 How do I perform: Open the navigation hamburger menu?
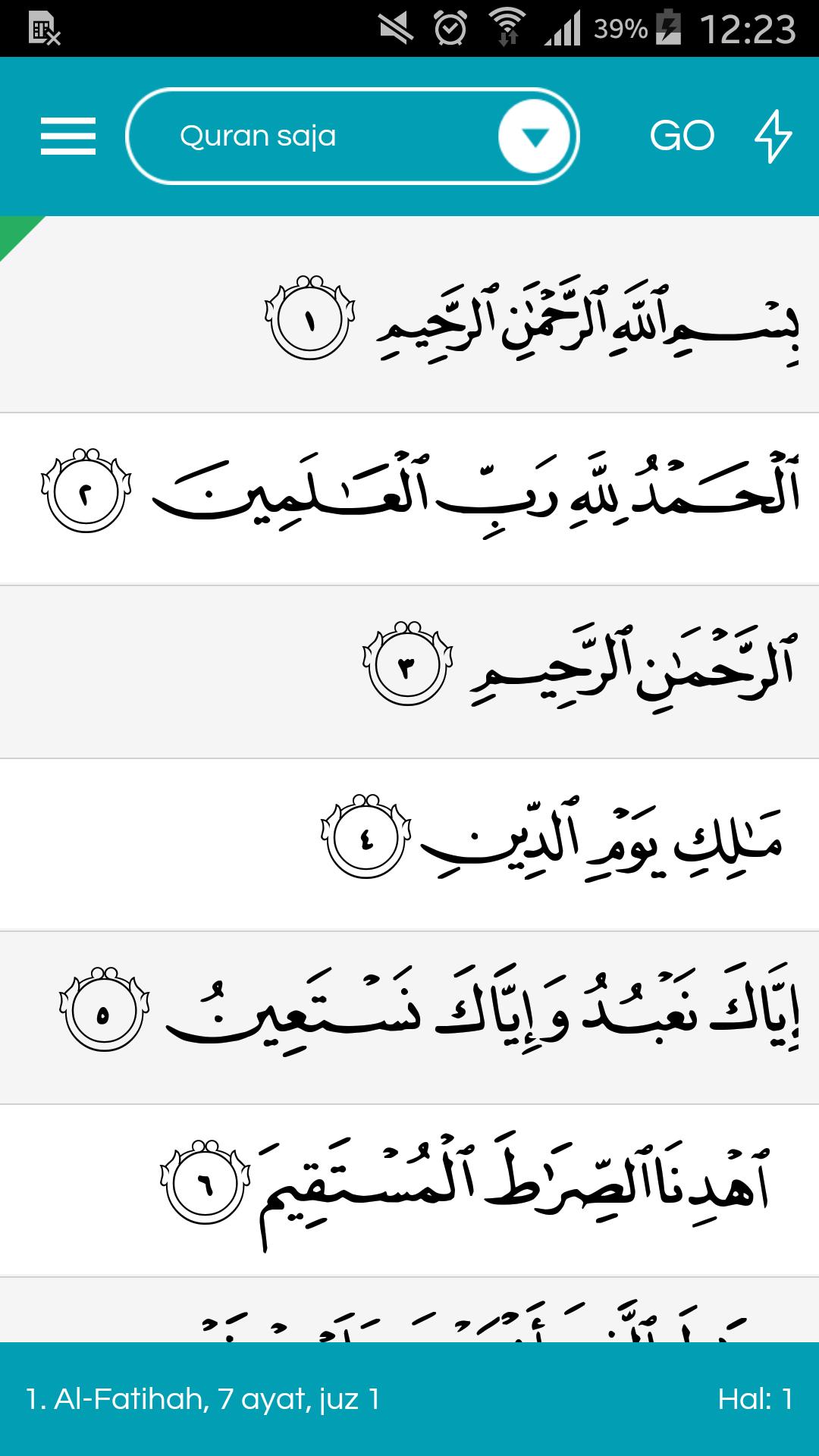67,136
